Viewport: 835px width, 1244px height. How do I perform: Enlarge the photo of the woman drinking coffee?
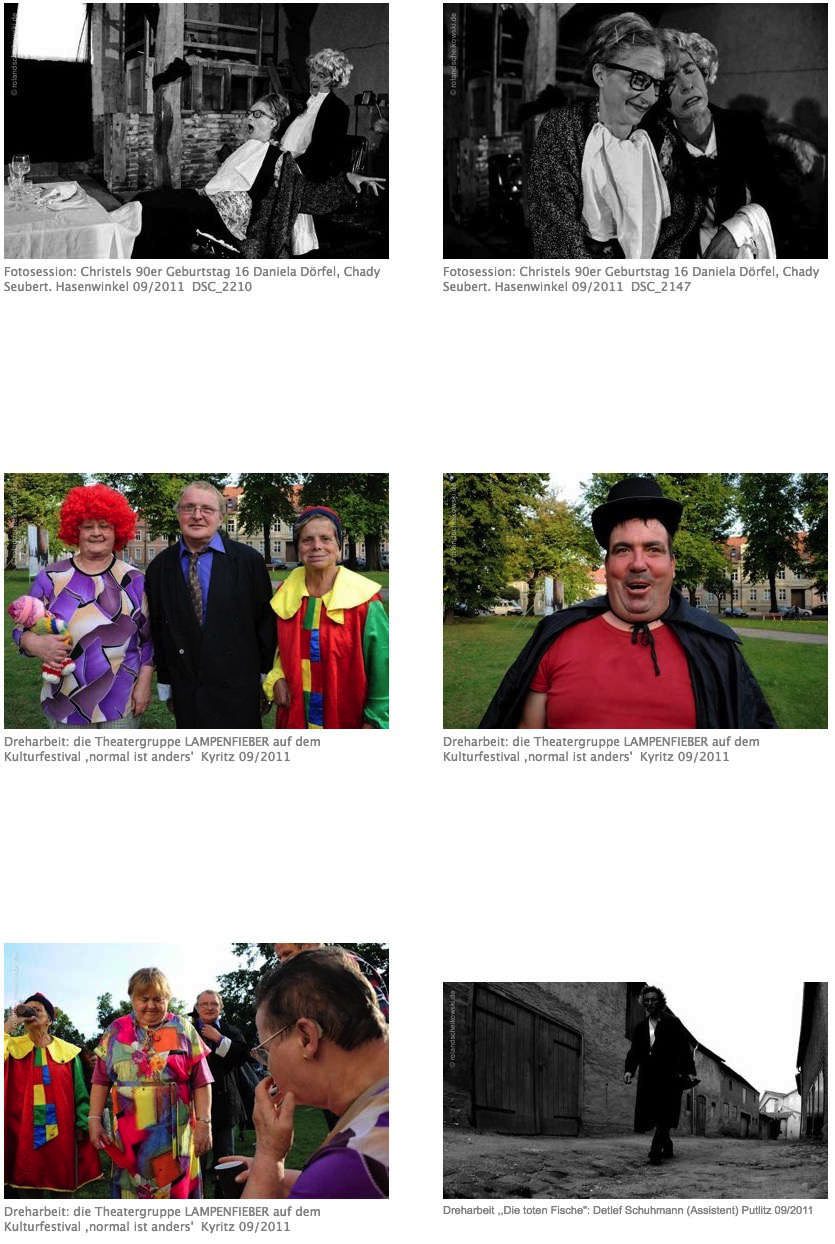[x=196, y=1070]
